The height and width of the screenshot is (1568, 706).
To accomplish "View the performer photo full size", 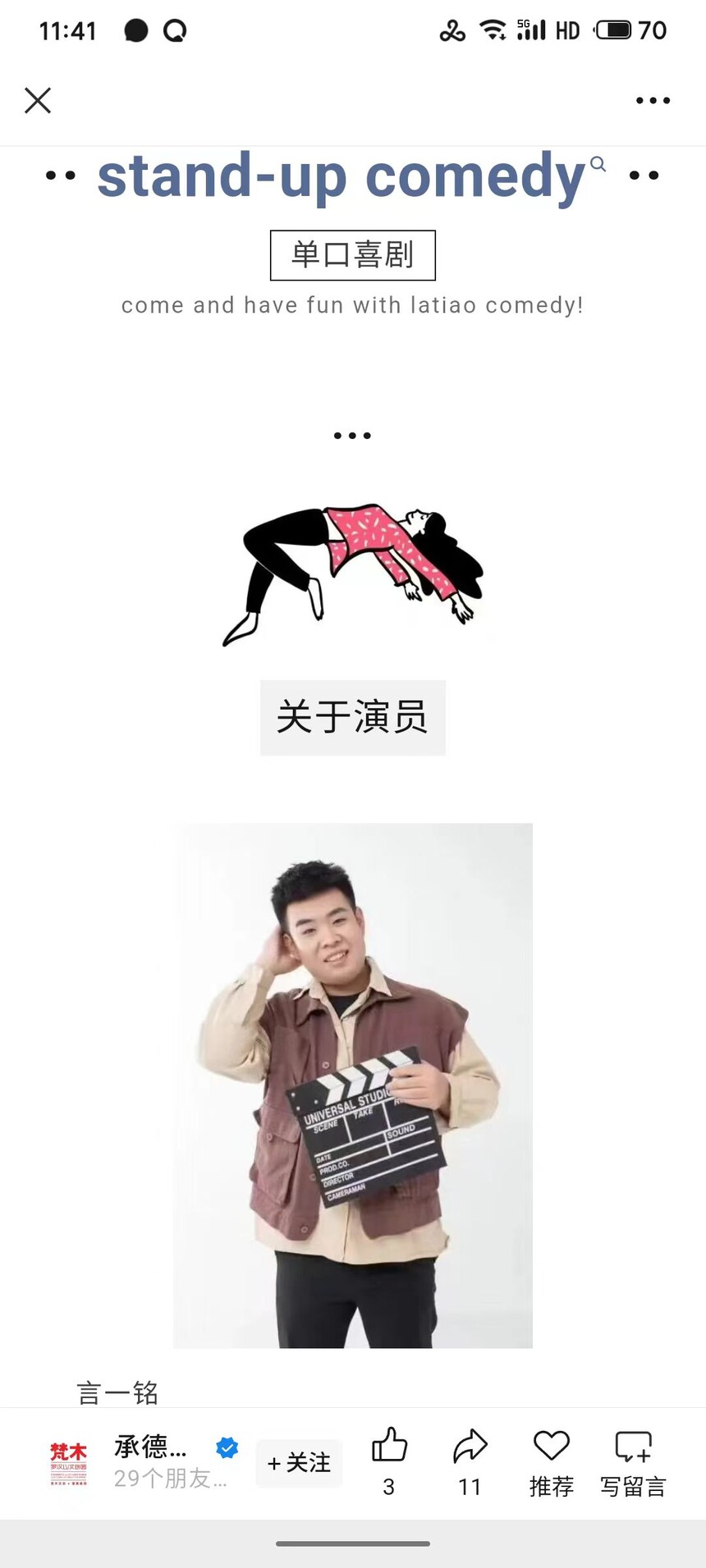I will click(353, 1085).
